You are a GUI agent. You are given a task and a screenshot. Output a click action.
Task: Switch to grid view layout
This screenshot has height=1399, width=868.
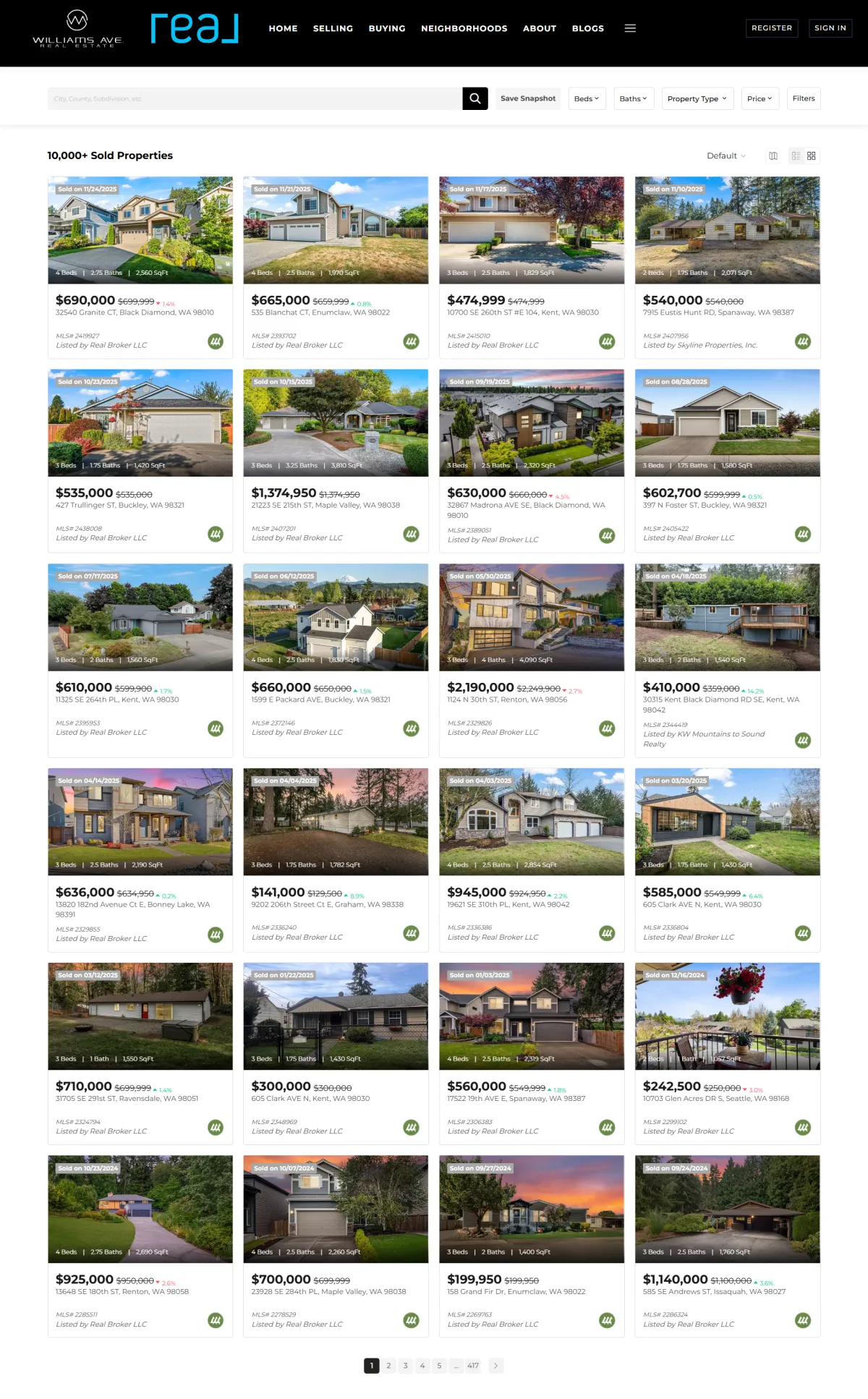[812, 156]
